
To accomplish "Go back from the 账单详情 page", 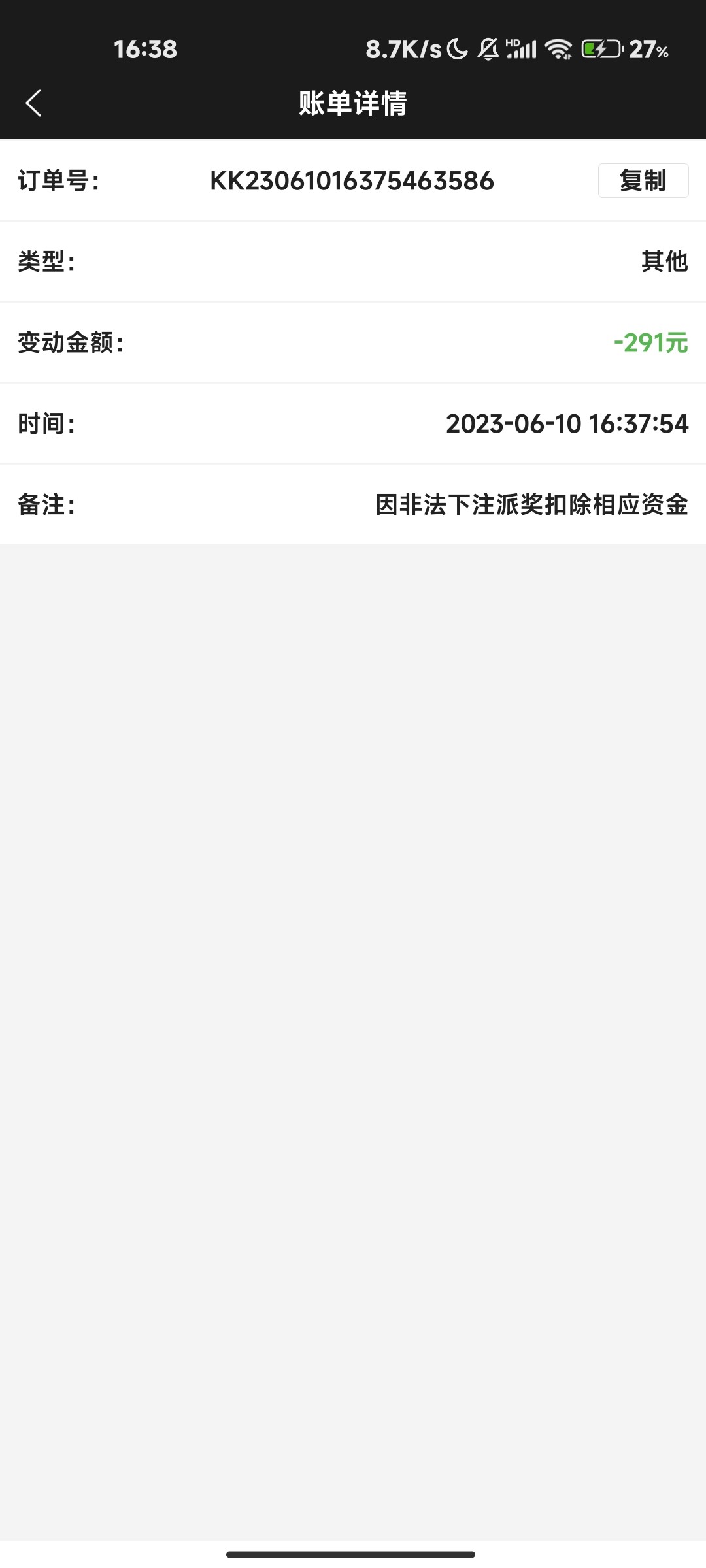I will click(34, 103).
